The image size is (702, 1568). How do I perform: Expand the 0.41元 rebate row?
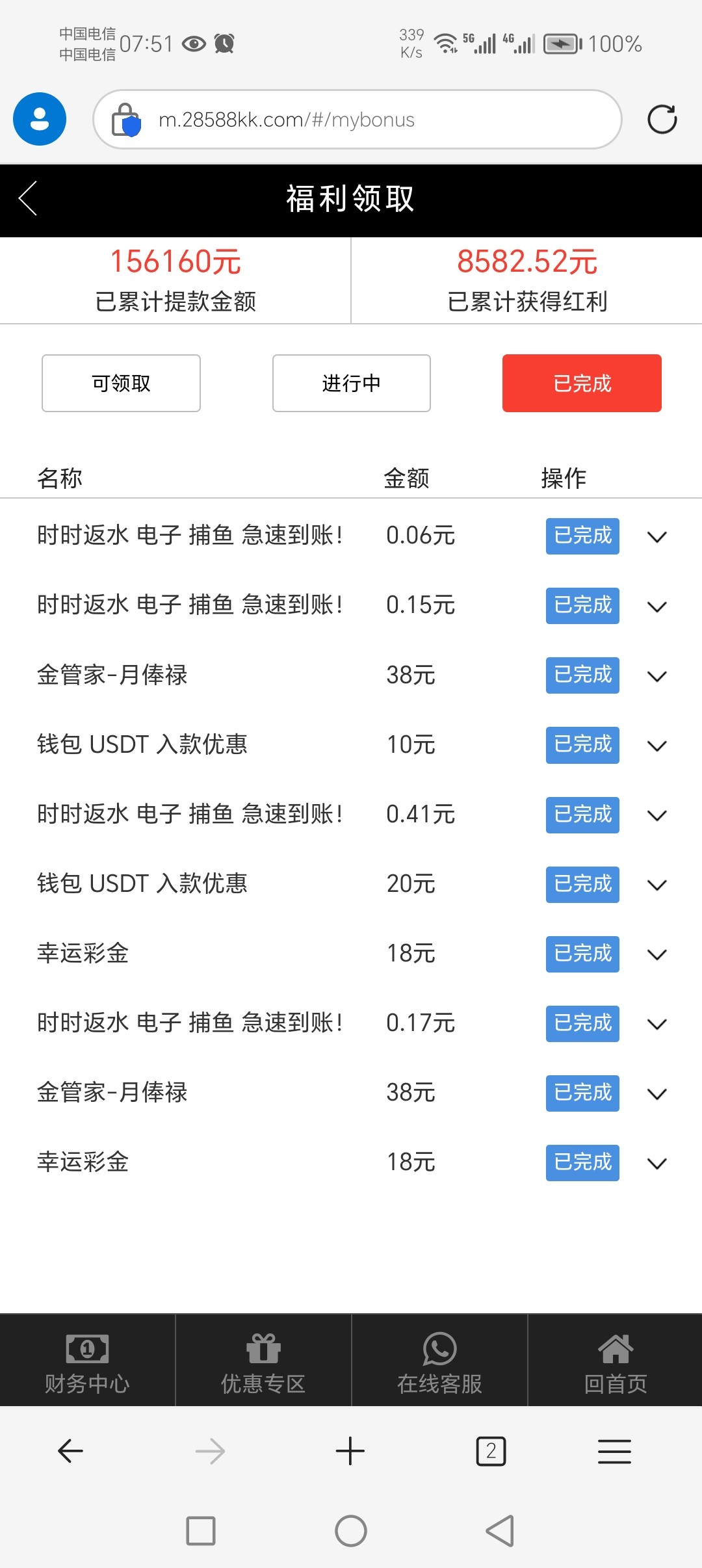tap(657, 815)
